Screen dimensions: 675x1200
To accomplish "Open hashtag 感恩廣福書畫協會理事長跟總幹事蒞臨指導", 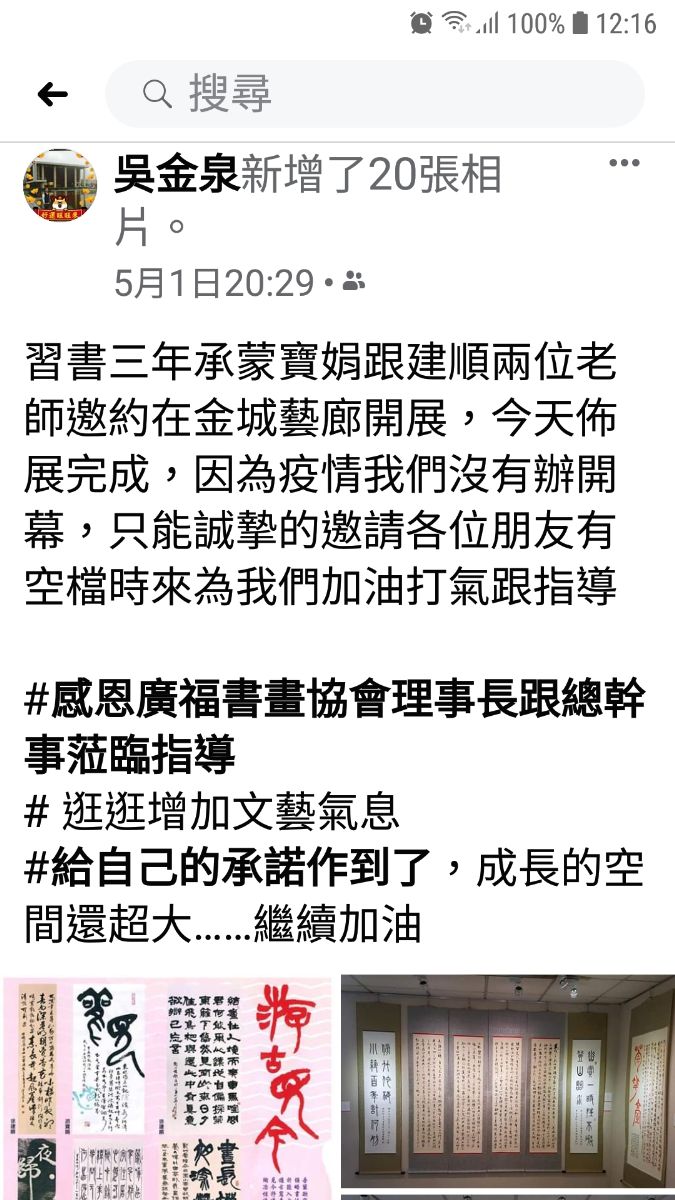I will tap(335, 728).
